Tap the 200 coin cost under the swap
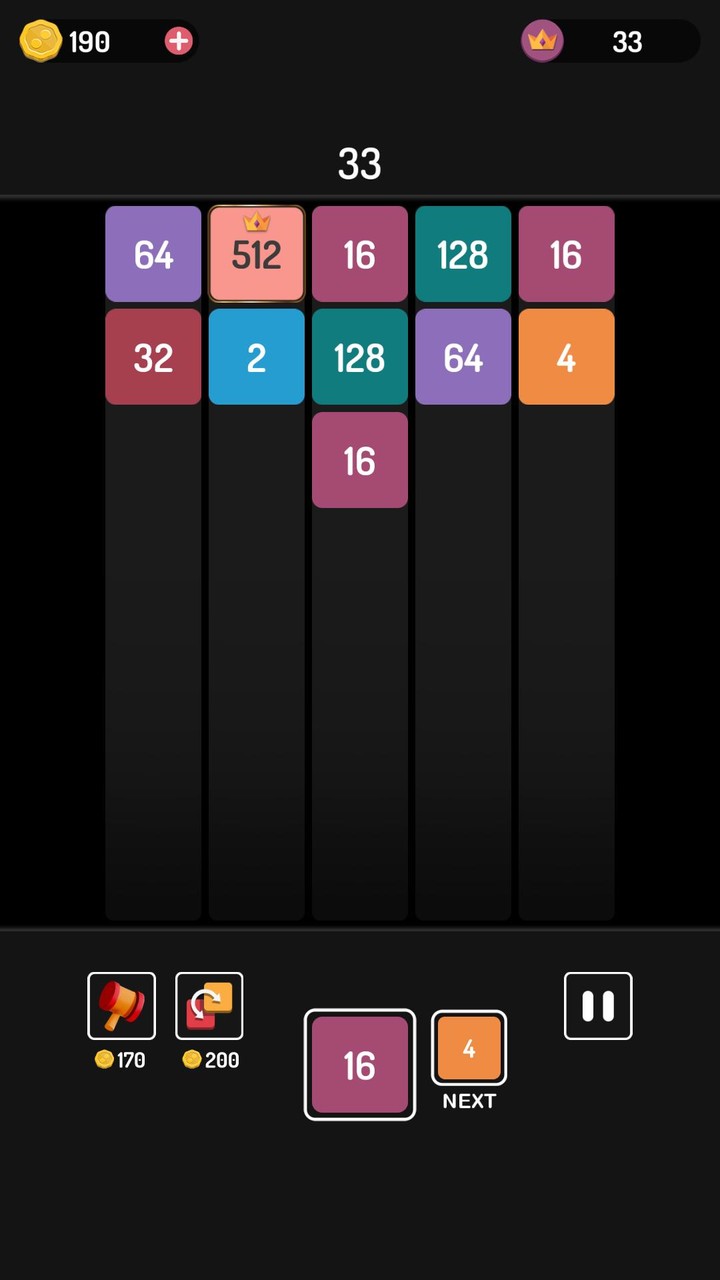The image size is (720, 1280). pos(209,1060)
